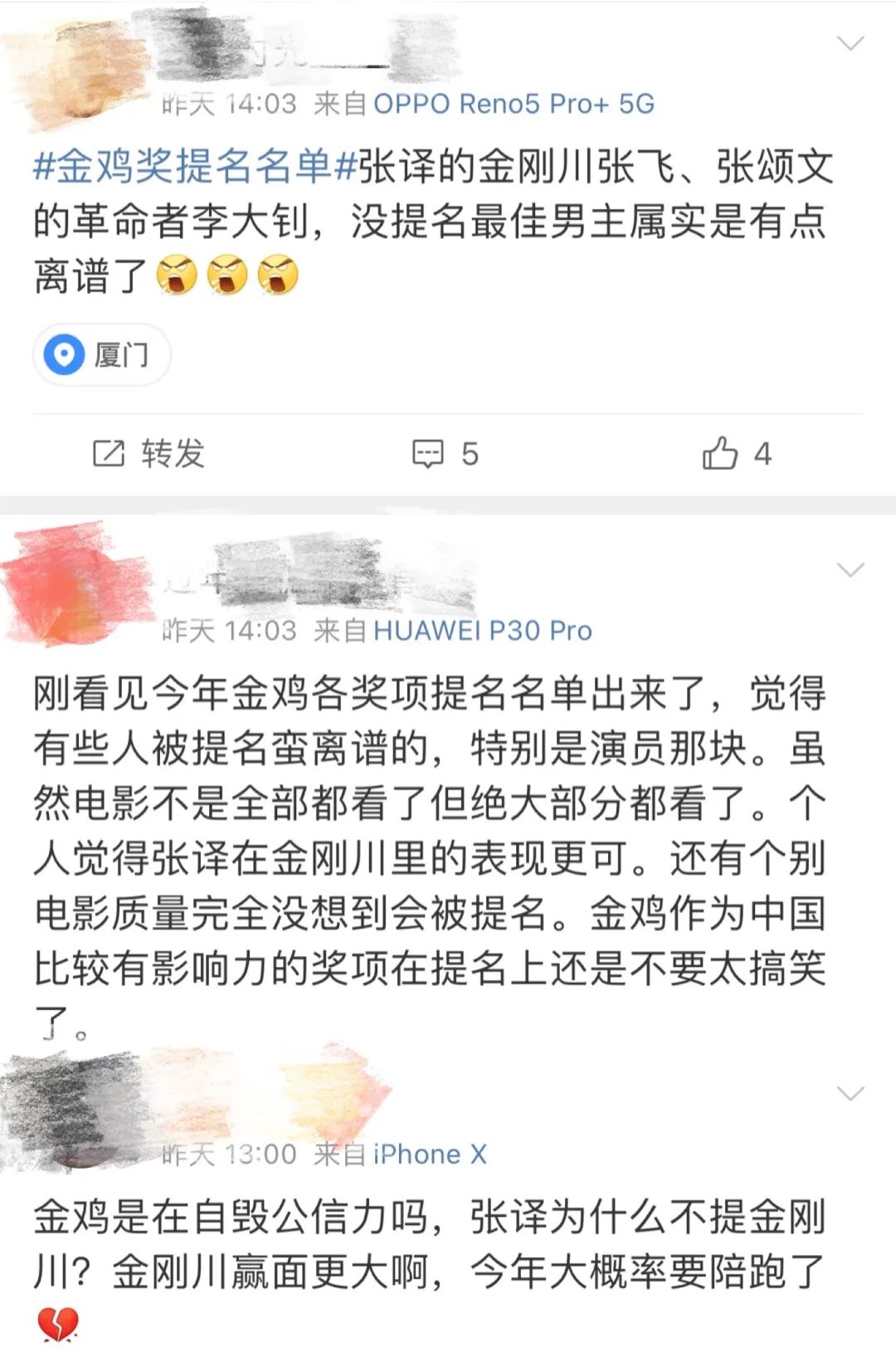The width and height of the screenshot is (896, 1362).
Task: Expand options arrow on the iPhone X post
Action: coord(851,1094)
